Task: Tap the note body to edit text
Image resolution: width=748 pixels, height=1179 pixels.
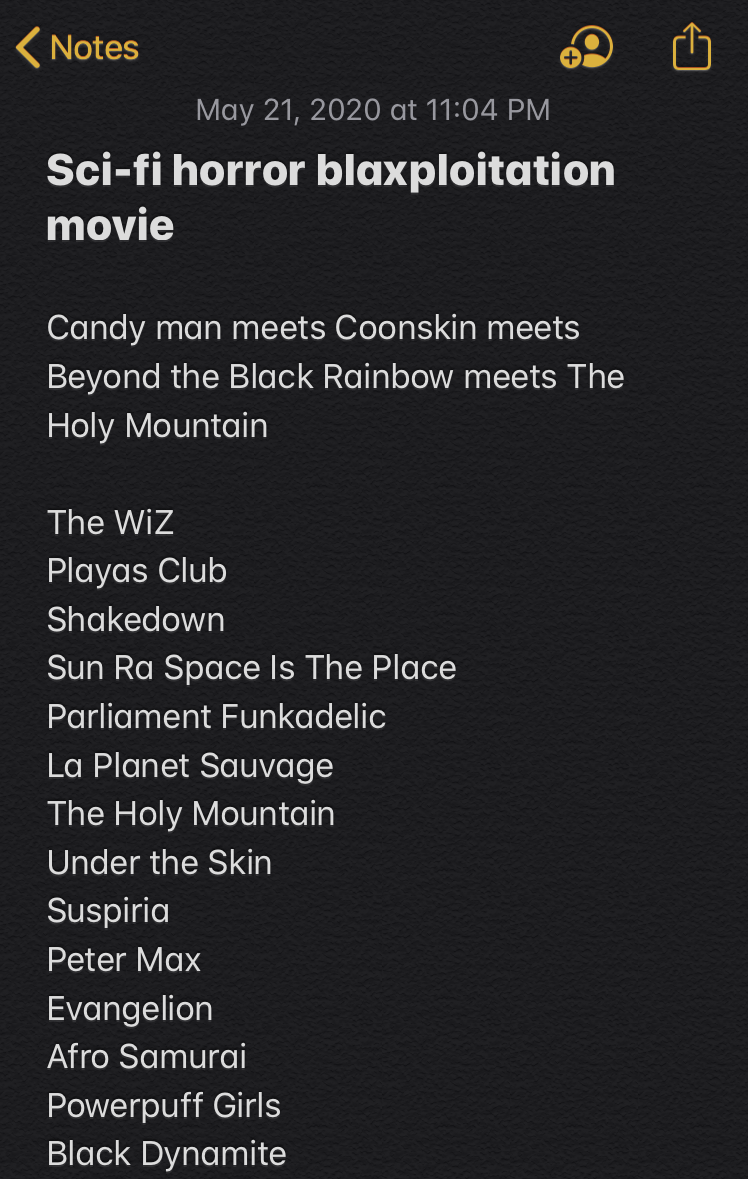Action: [x=335, y=377]
